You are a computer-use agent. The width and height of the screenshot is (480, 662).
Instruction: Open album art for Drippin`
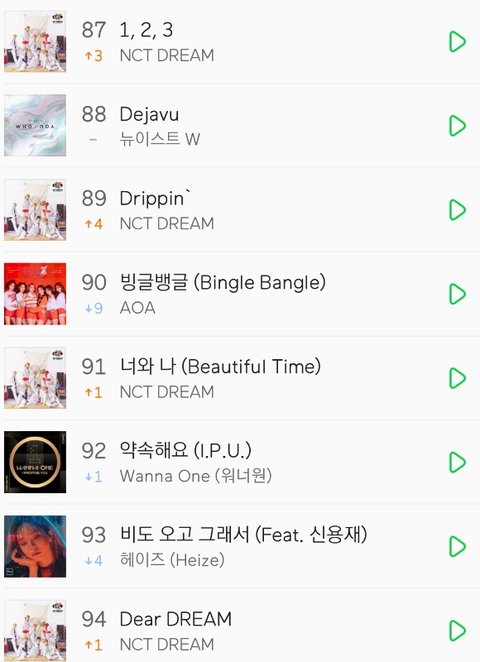click(35, 210)
